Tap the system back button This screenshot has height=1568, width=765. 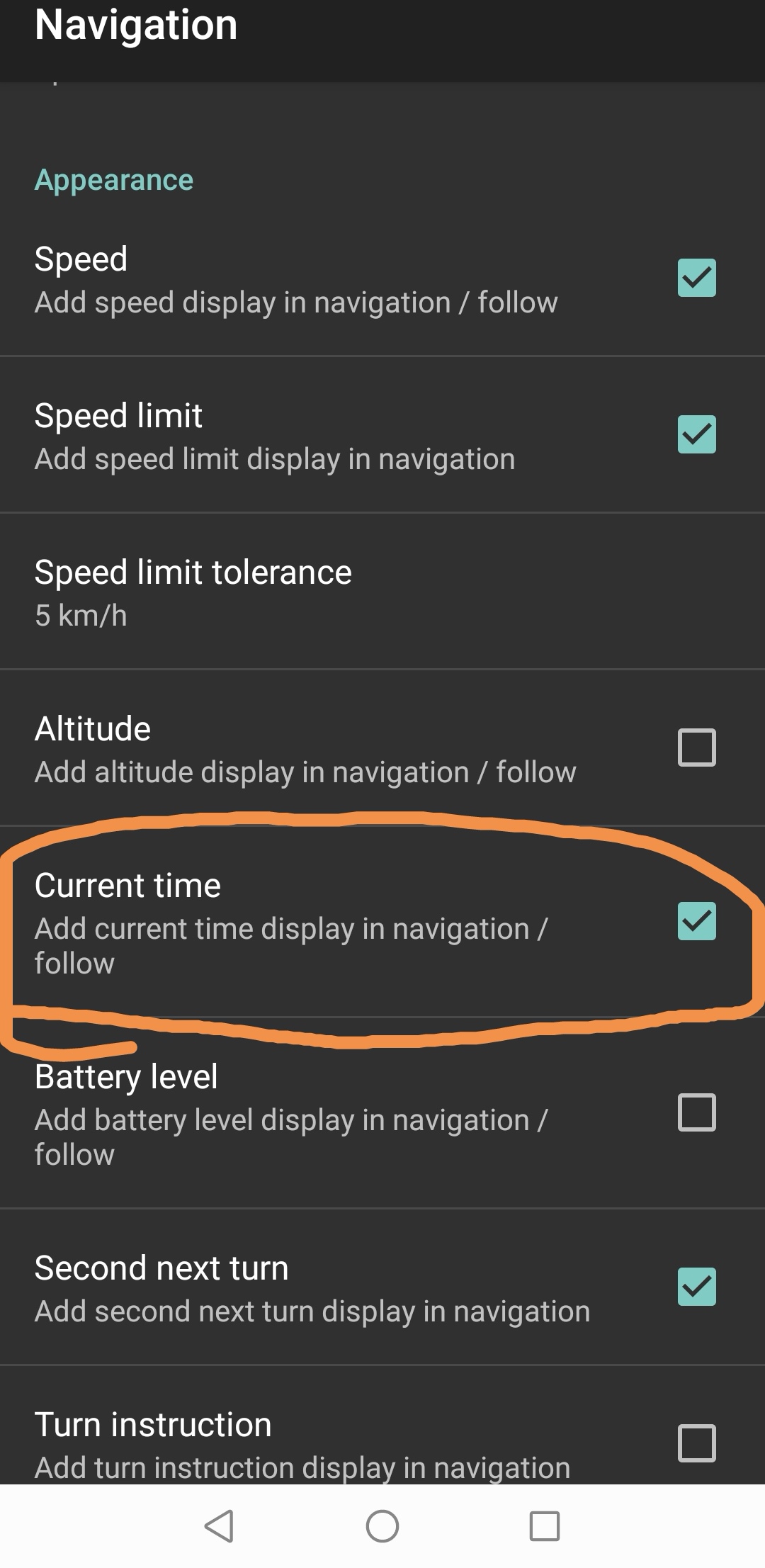(220, 1525)
